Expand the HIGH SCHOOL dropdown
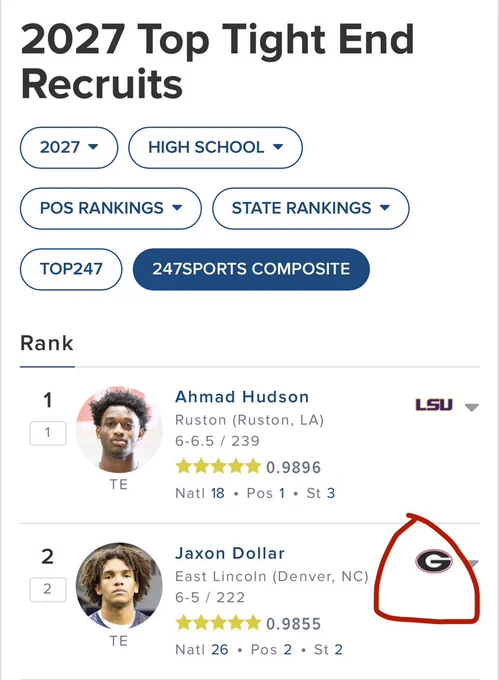 pyautogui.click(x=215, y=147)
